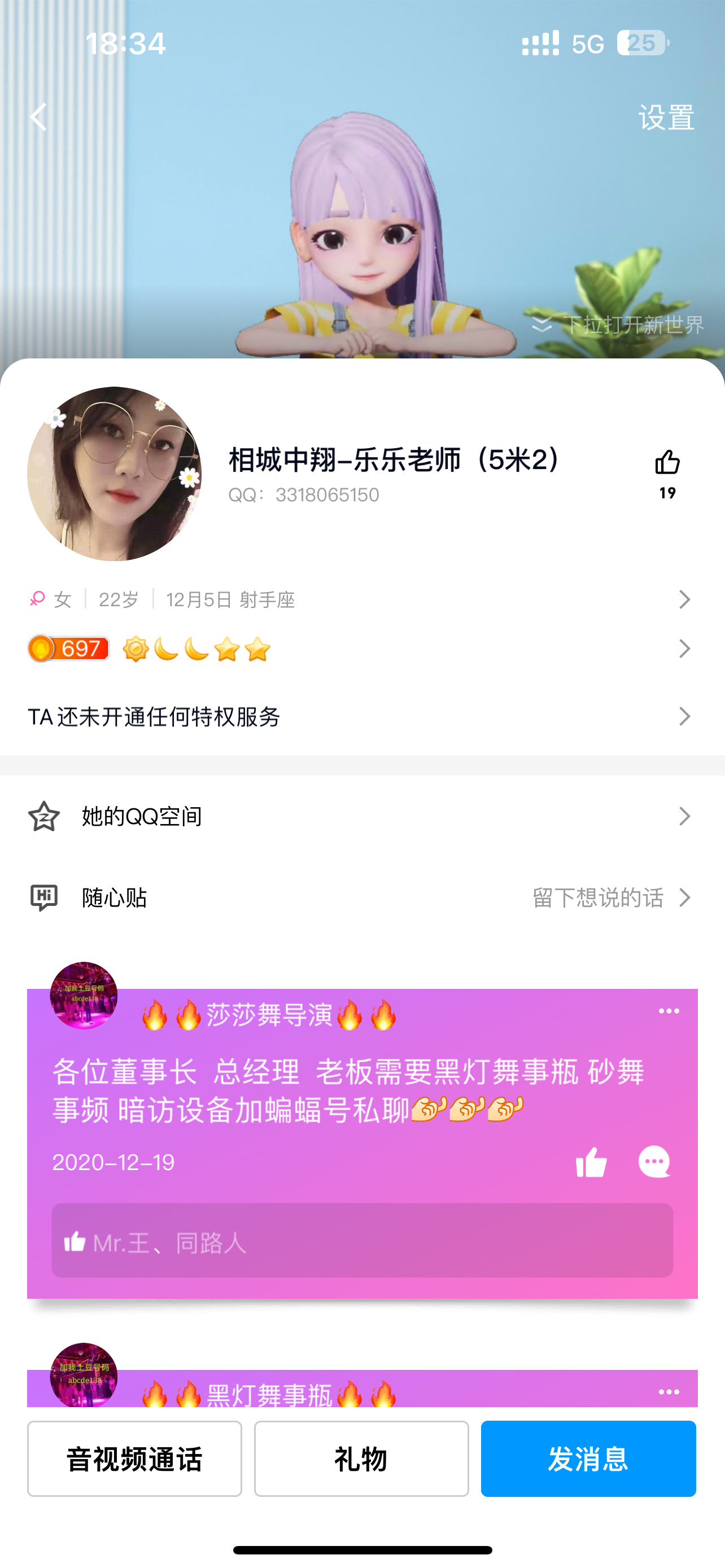Screen dimensions: 725x1568
Task: Like the 2020-12-19 post
Action: (x=591, y=1162)
